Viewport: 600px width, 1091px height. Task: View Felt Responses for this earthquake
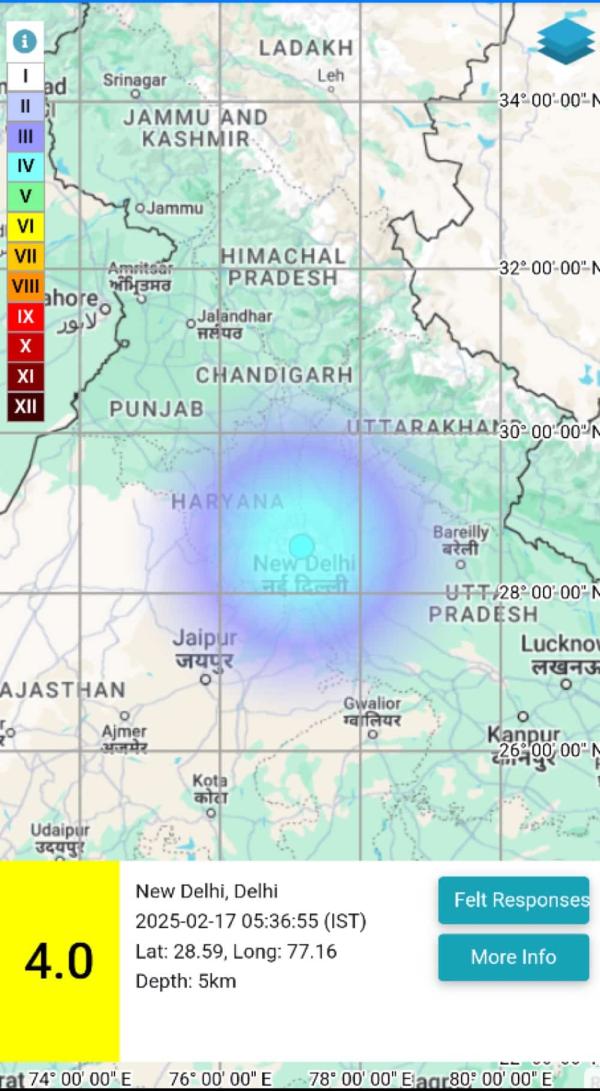[x=513, y=900]
